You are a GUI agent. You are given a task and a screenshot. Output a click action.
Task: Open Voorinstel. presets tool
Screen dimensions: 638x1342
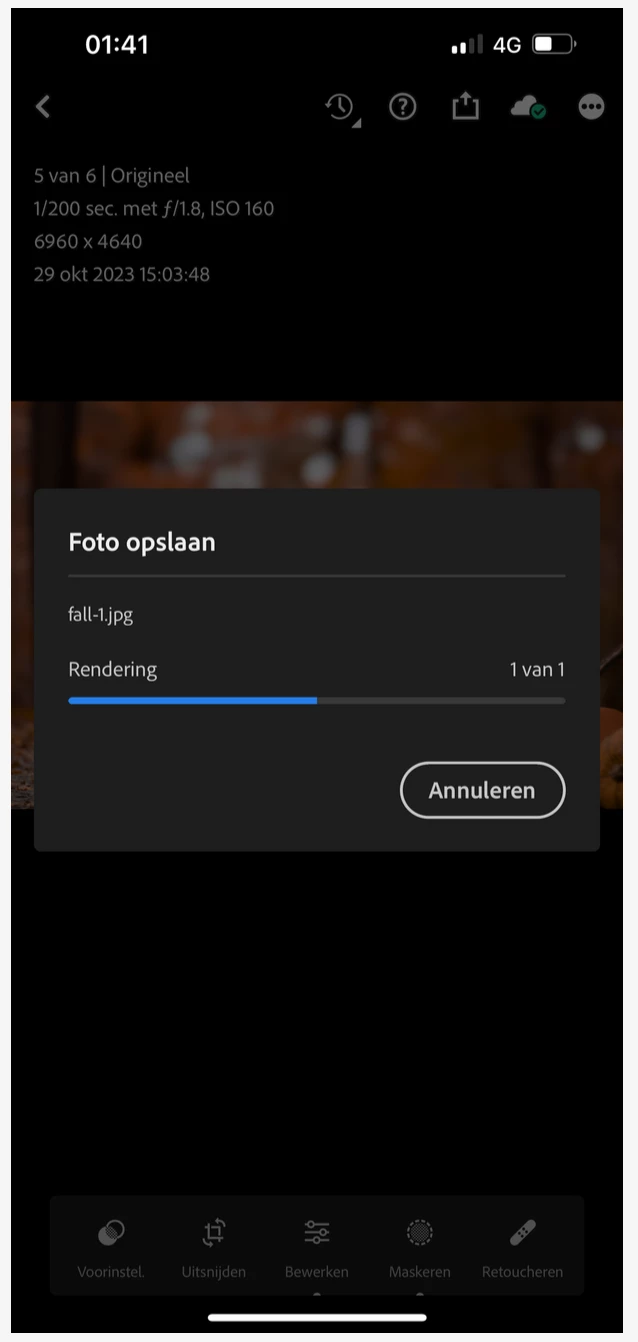pyautogui.click(x=111, y=1245)
